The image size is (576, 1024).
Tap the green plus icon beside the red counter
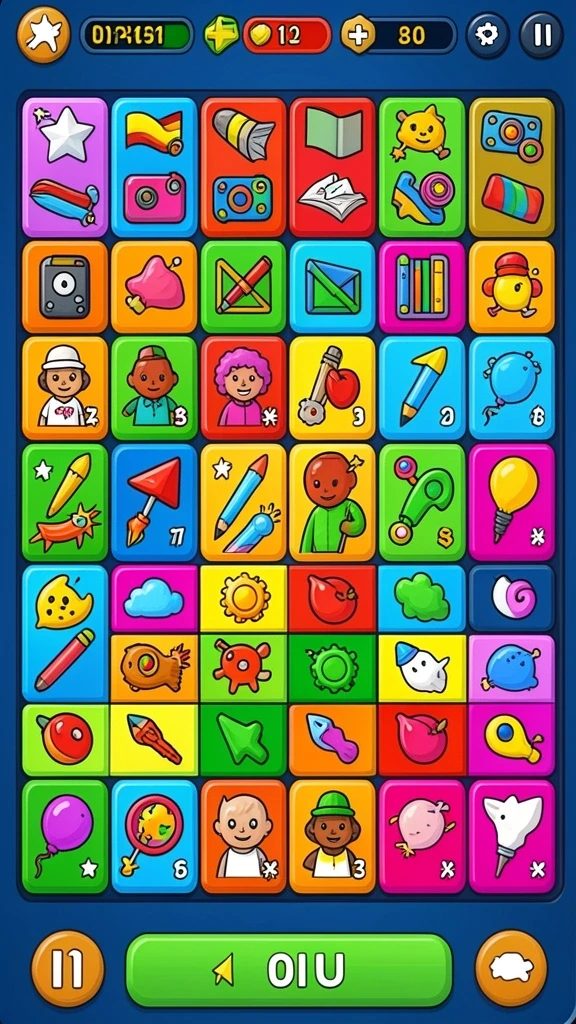pyautogui.click(x=221, y=34)
